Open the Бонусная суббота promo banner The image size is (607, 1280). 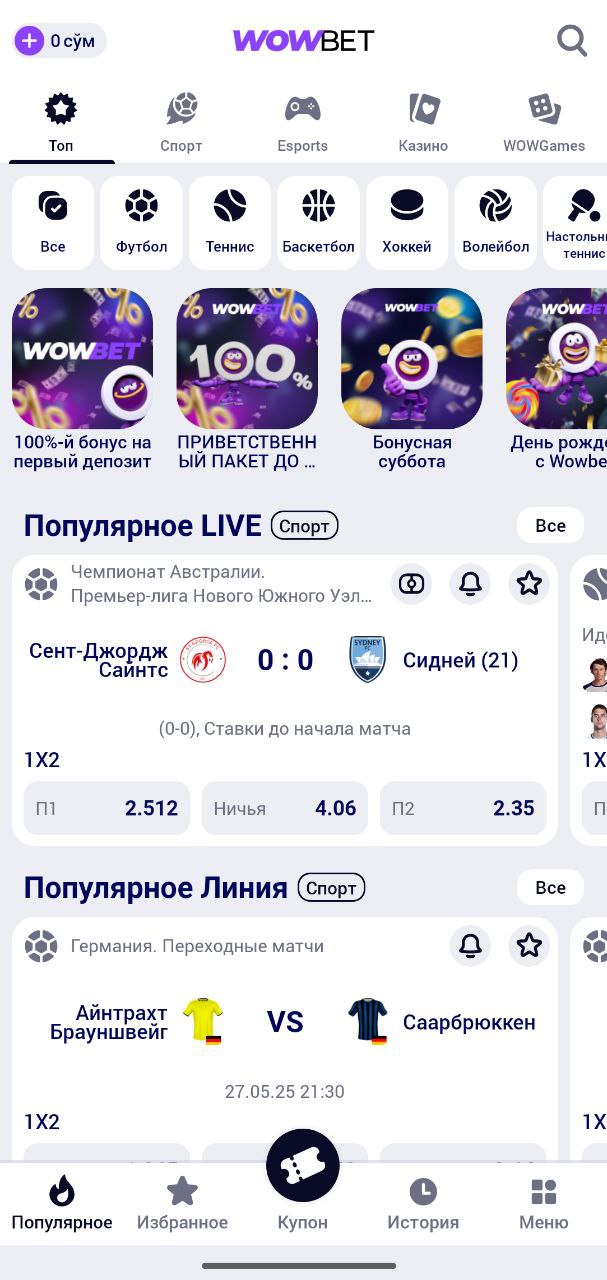tap(412, 380)
